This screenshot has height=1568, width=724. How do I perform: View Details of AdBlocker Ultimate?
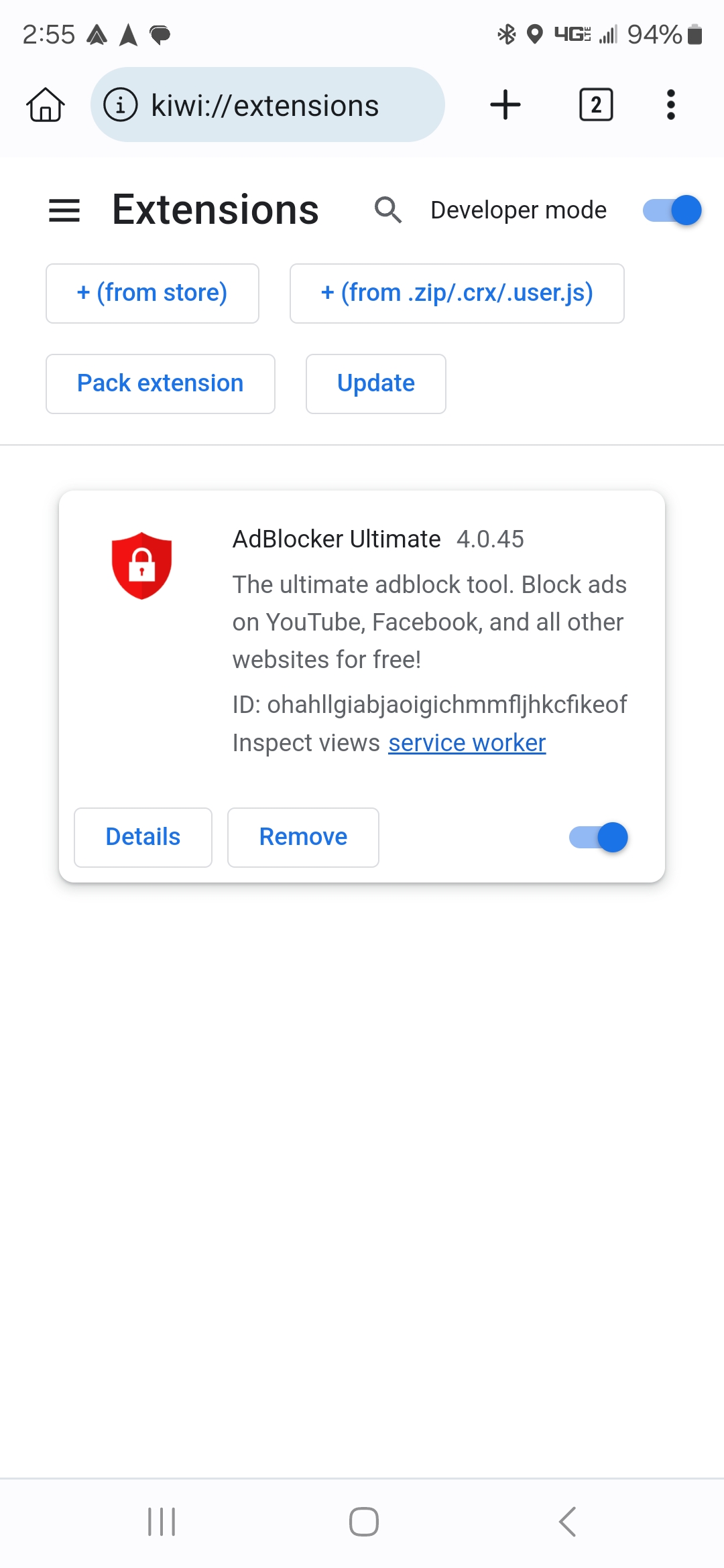(x=143, y=837)
